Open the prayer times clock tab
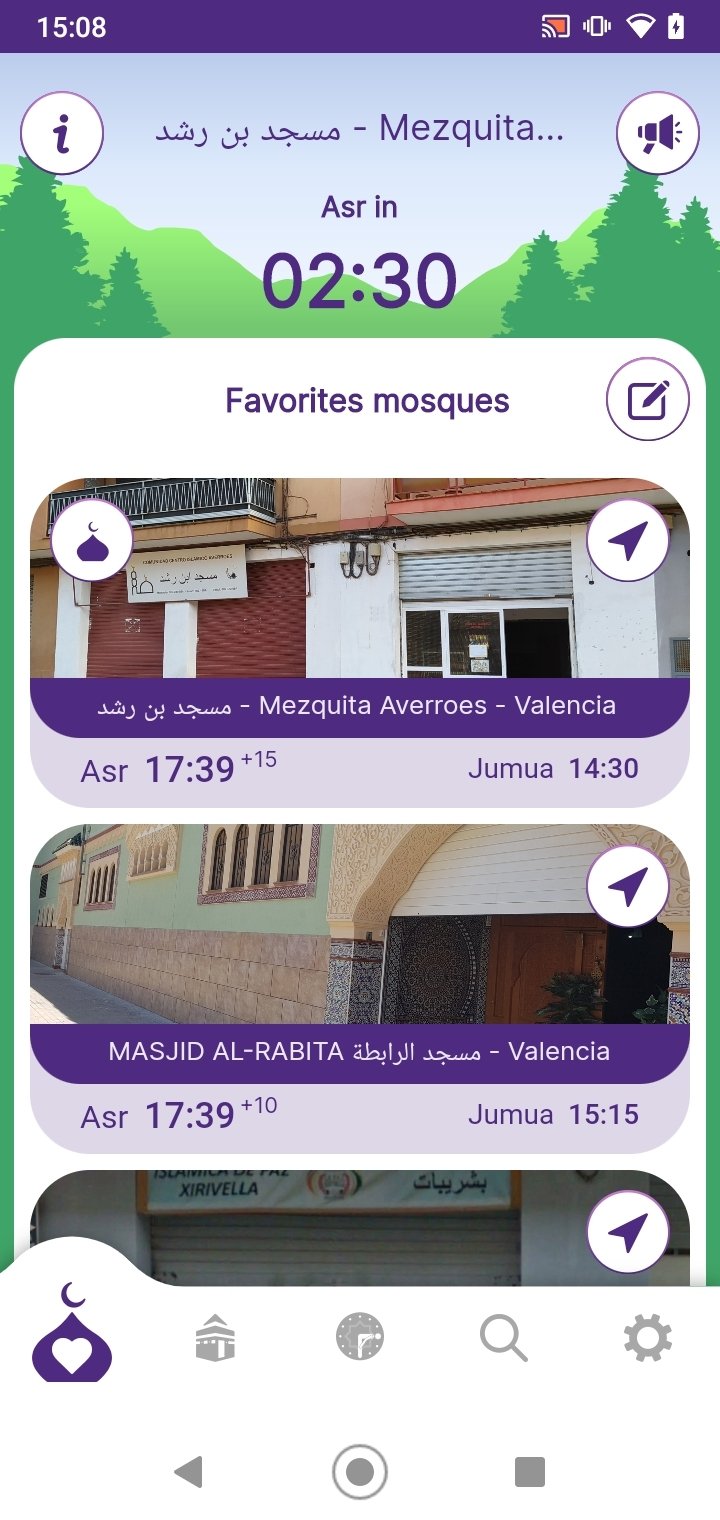720x1520 pixels. (x=360, y=1338)
